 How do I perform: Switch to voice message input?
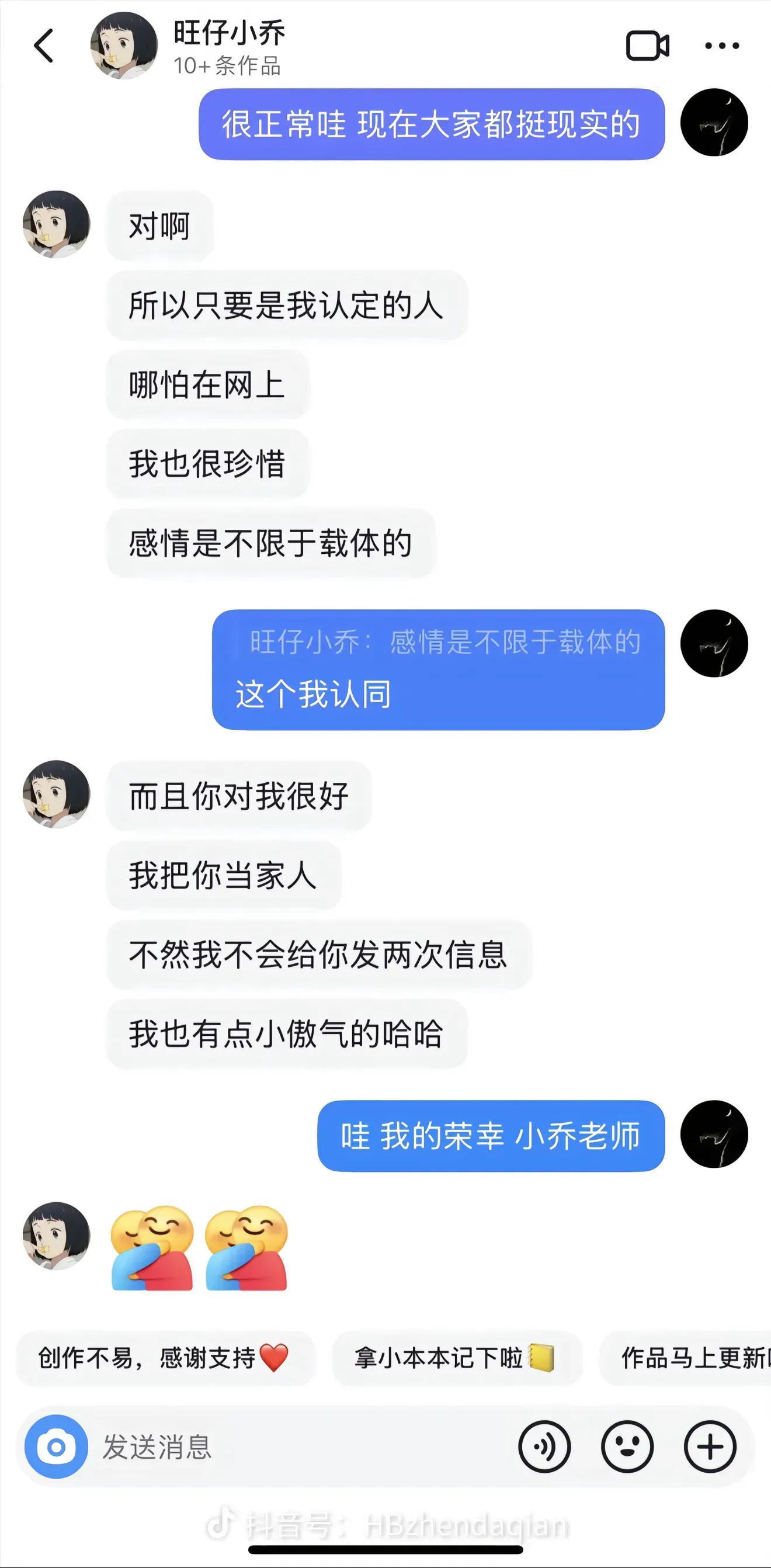544,1447
